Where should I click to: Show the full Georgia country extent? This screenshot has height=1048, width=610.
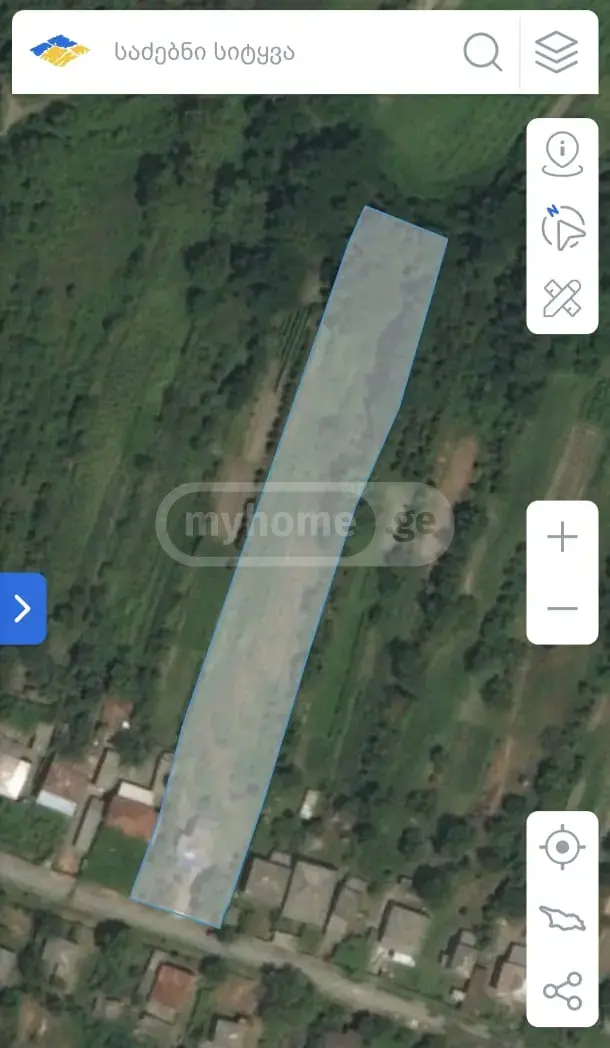pyautogui.click(x=562, y=918)
